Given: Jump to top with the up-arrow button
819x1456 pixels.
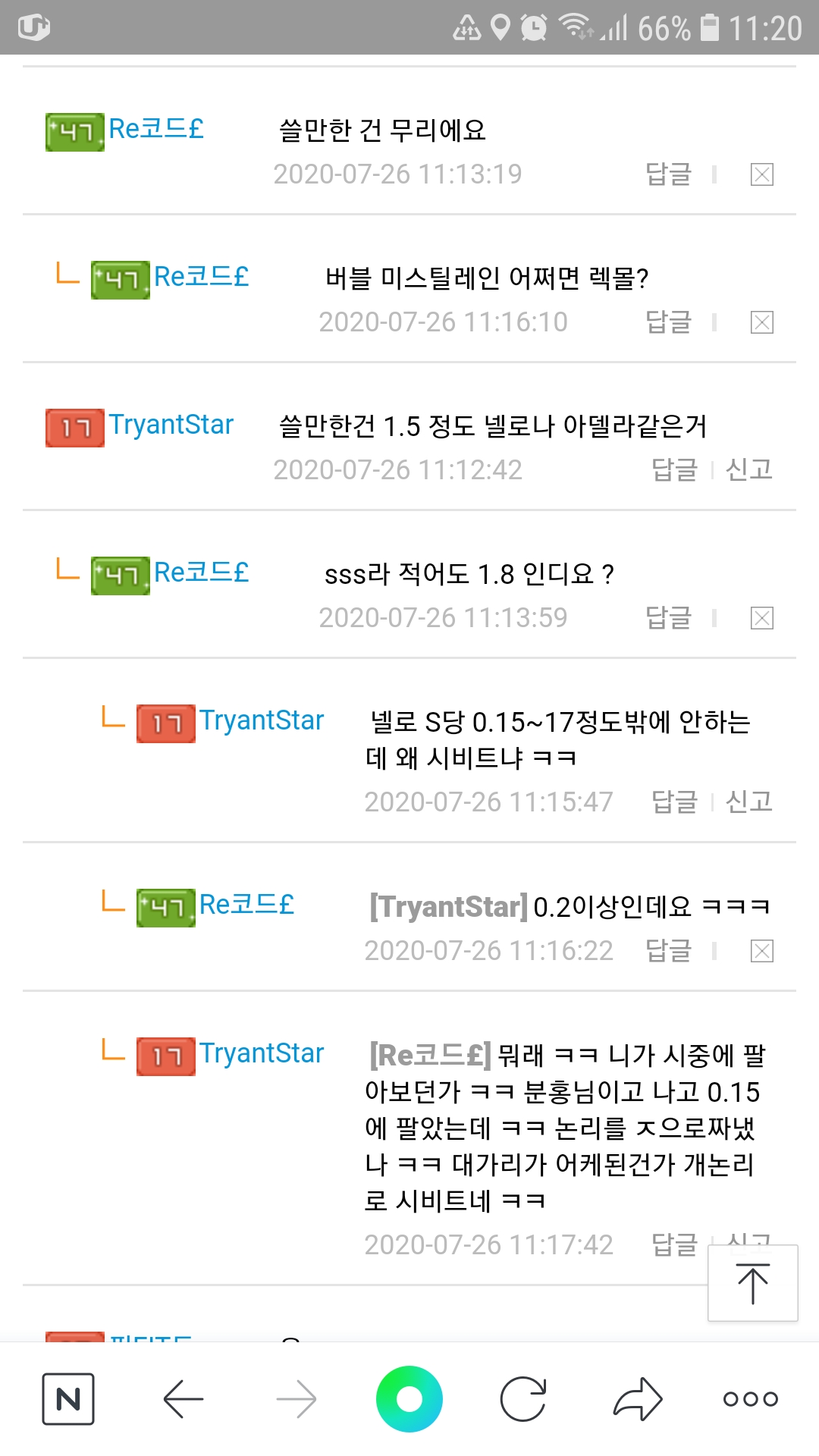Looking at the screenshot, I should [x=752, y=1283].
